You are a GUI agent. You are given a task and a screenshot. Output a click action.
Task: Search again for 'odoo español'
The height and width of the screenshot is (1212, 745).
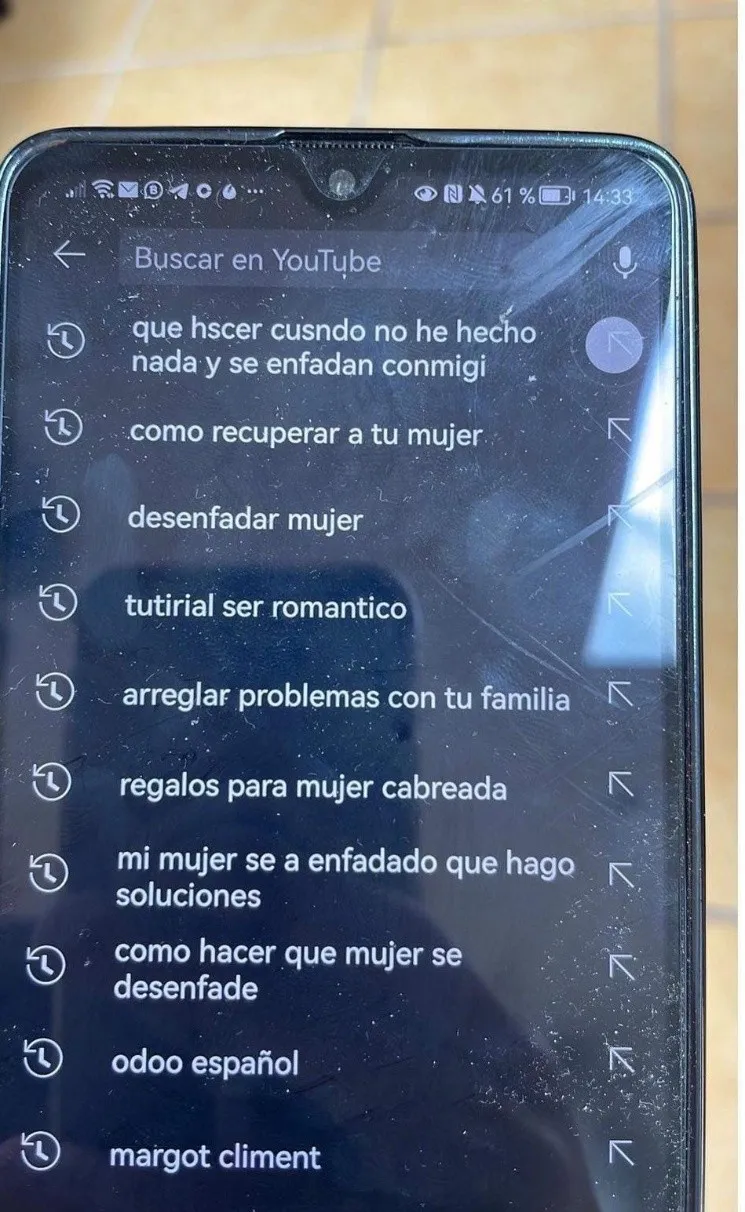pyautogui.click(x=204, y=1062)
